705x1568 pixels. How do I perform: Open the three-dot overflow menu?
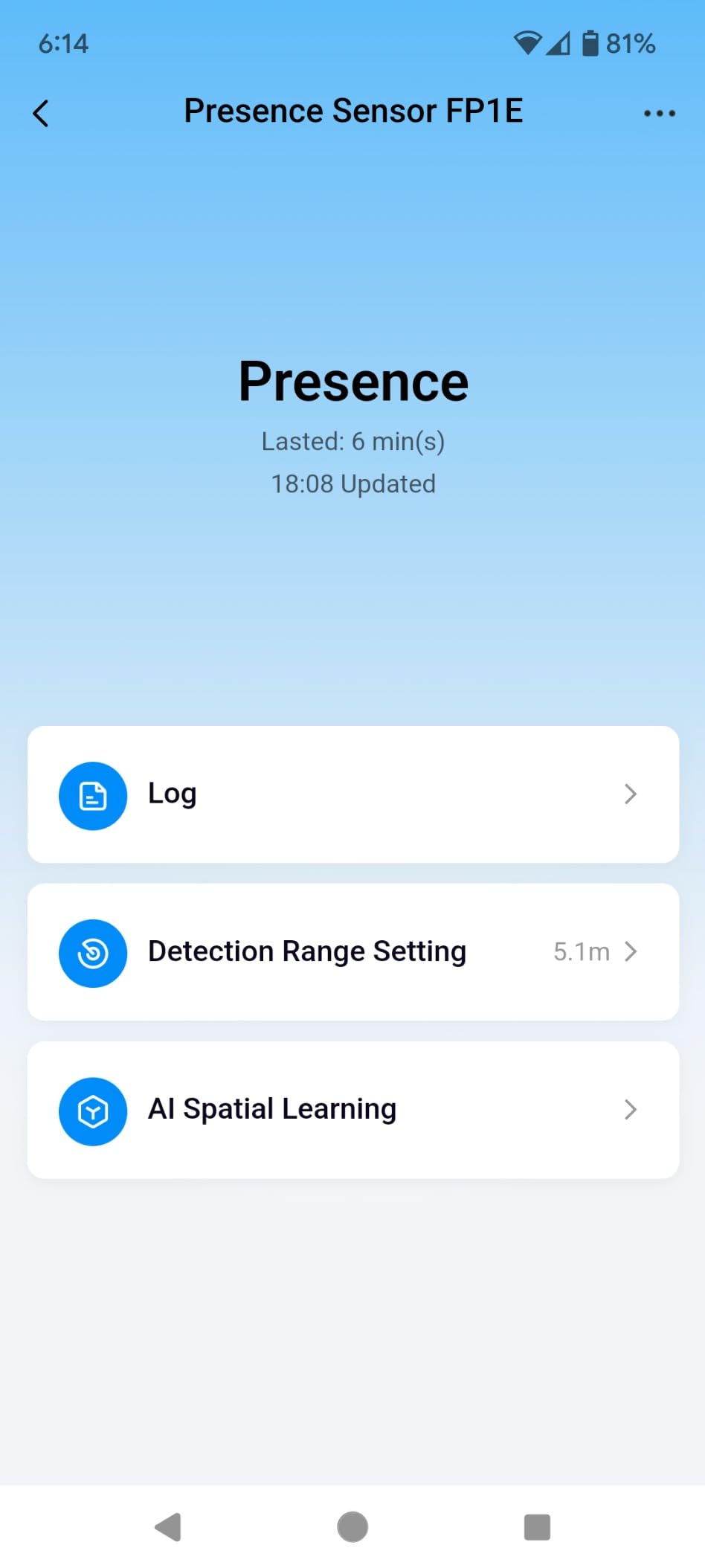[659, 112]
